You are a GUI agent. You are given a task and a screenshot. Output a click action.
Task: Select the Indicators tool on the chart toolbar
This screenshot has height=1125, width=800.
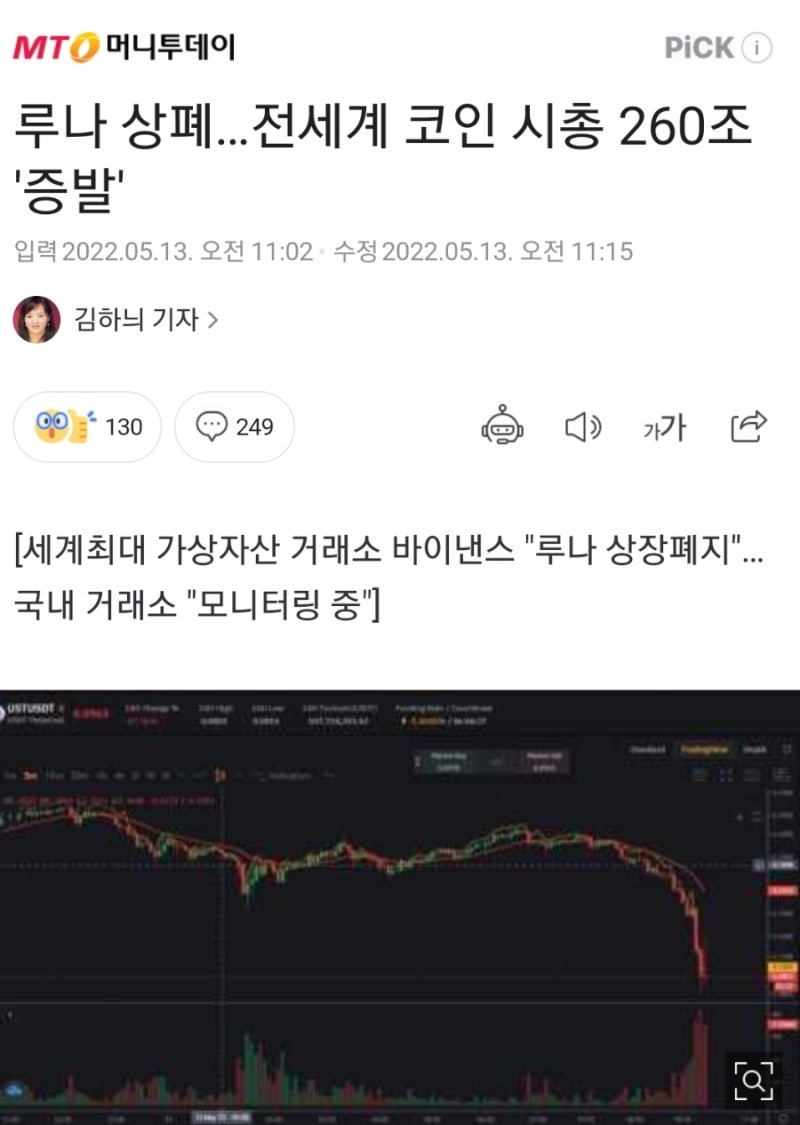click(286, 776)
